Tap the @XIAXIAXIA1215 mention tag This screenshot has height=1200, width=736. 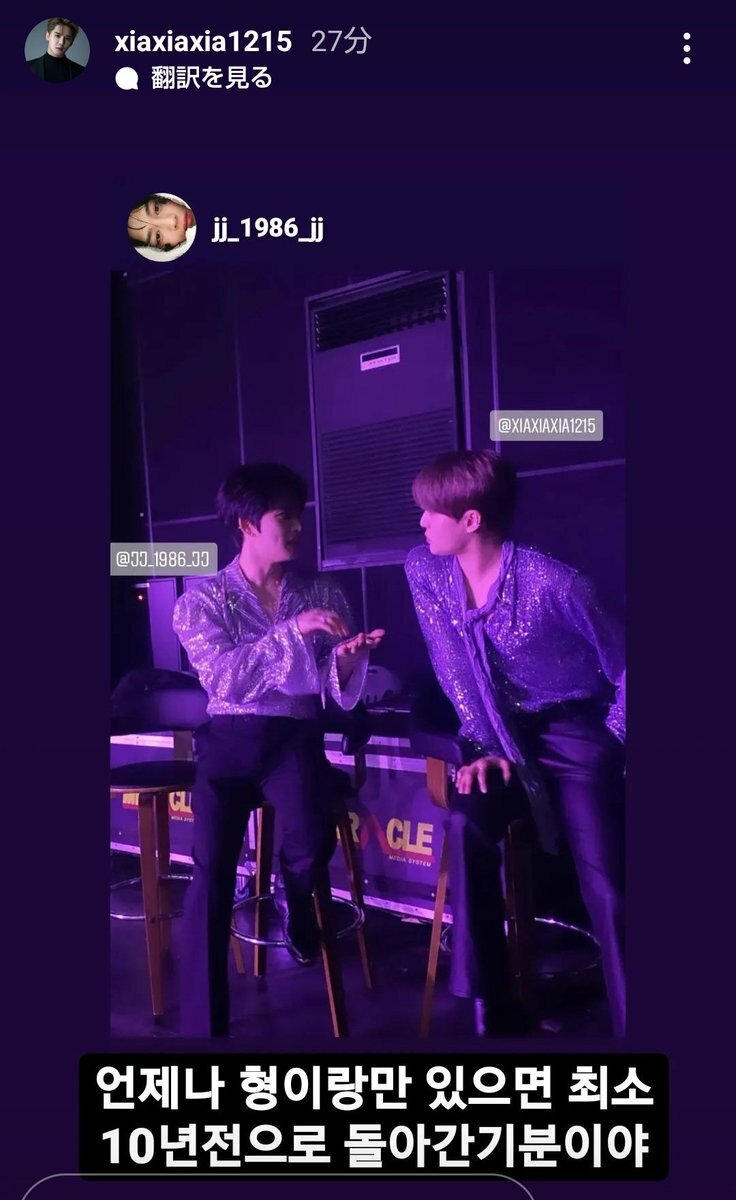tap(545, 425)
